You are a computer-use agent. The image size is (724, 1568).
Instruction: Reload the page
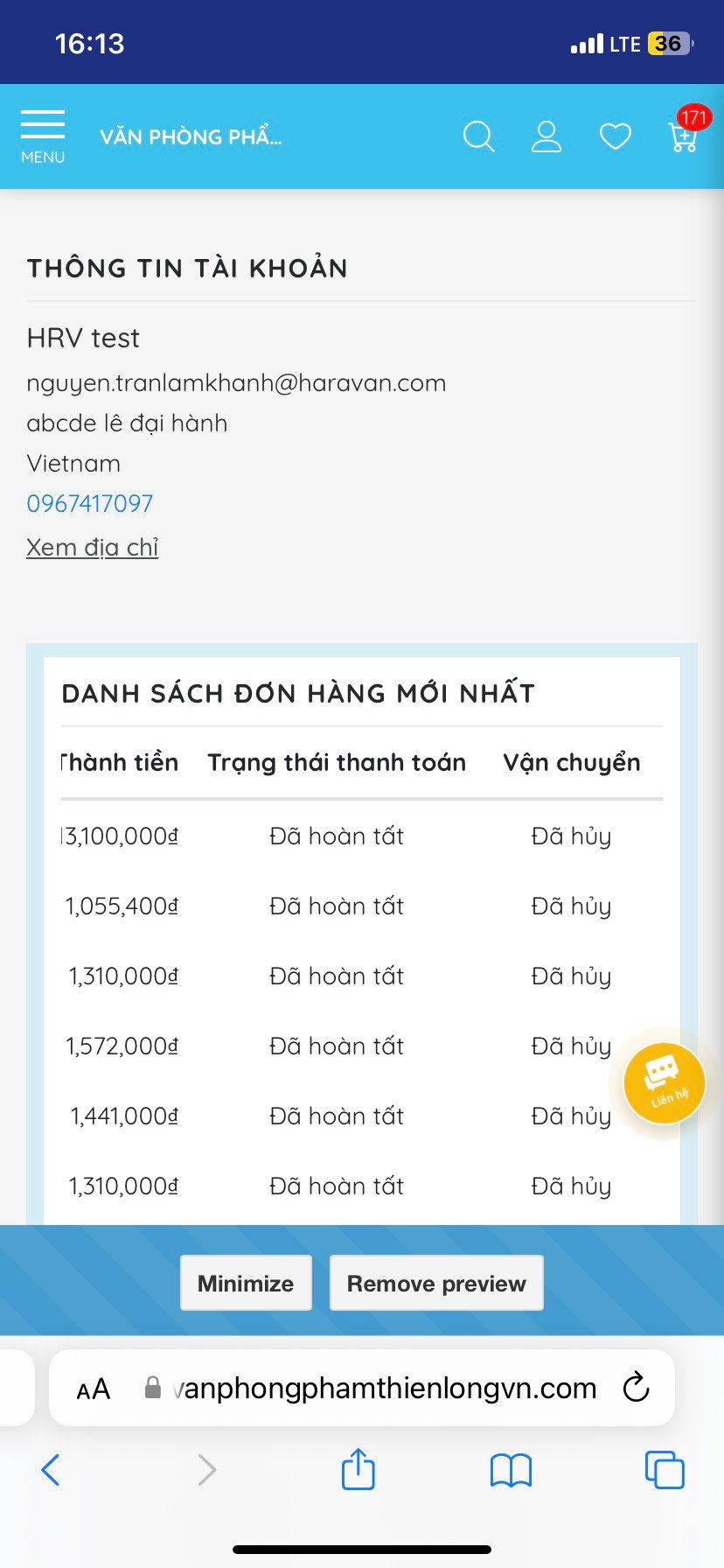click(x=636, y=1388)
